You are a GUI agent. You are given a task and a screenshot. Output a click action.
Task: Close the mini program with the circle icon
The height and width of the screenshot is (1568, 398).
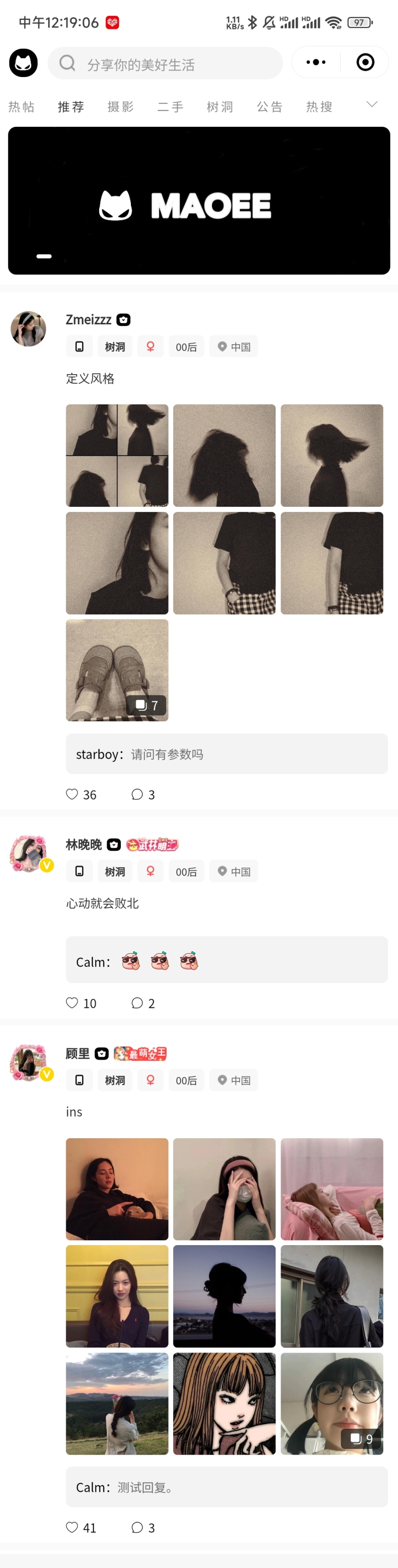[365, 62]
